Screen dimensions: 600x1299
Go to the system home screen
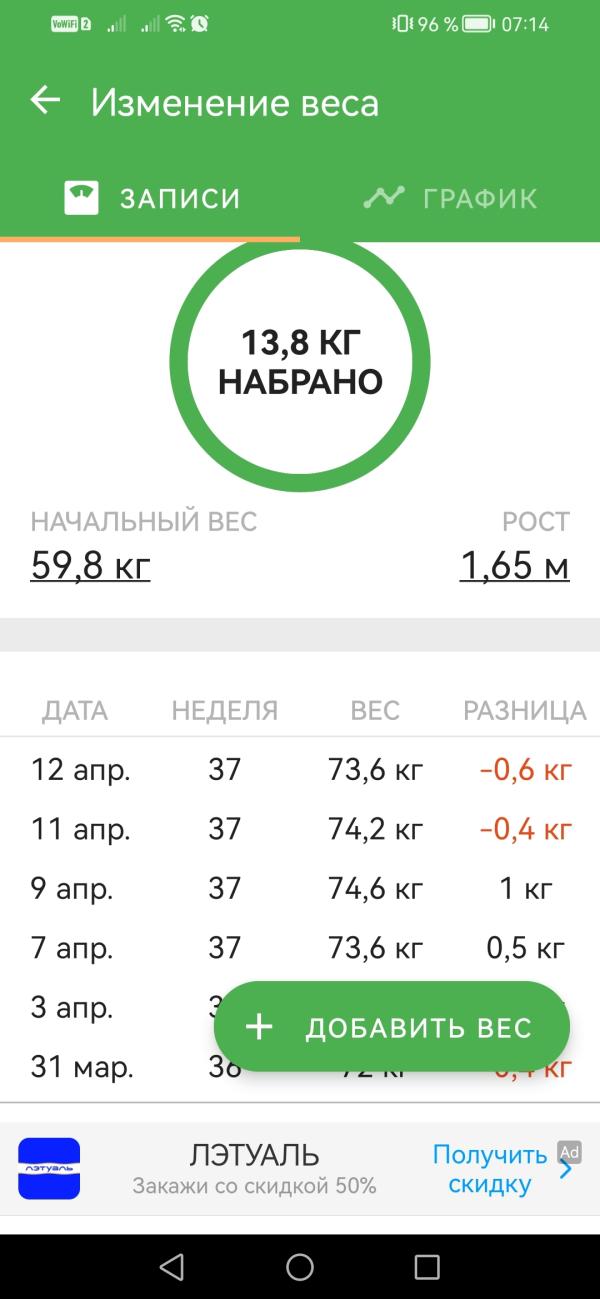coord(300,1267)
